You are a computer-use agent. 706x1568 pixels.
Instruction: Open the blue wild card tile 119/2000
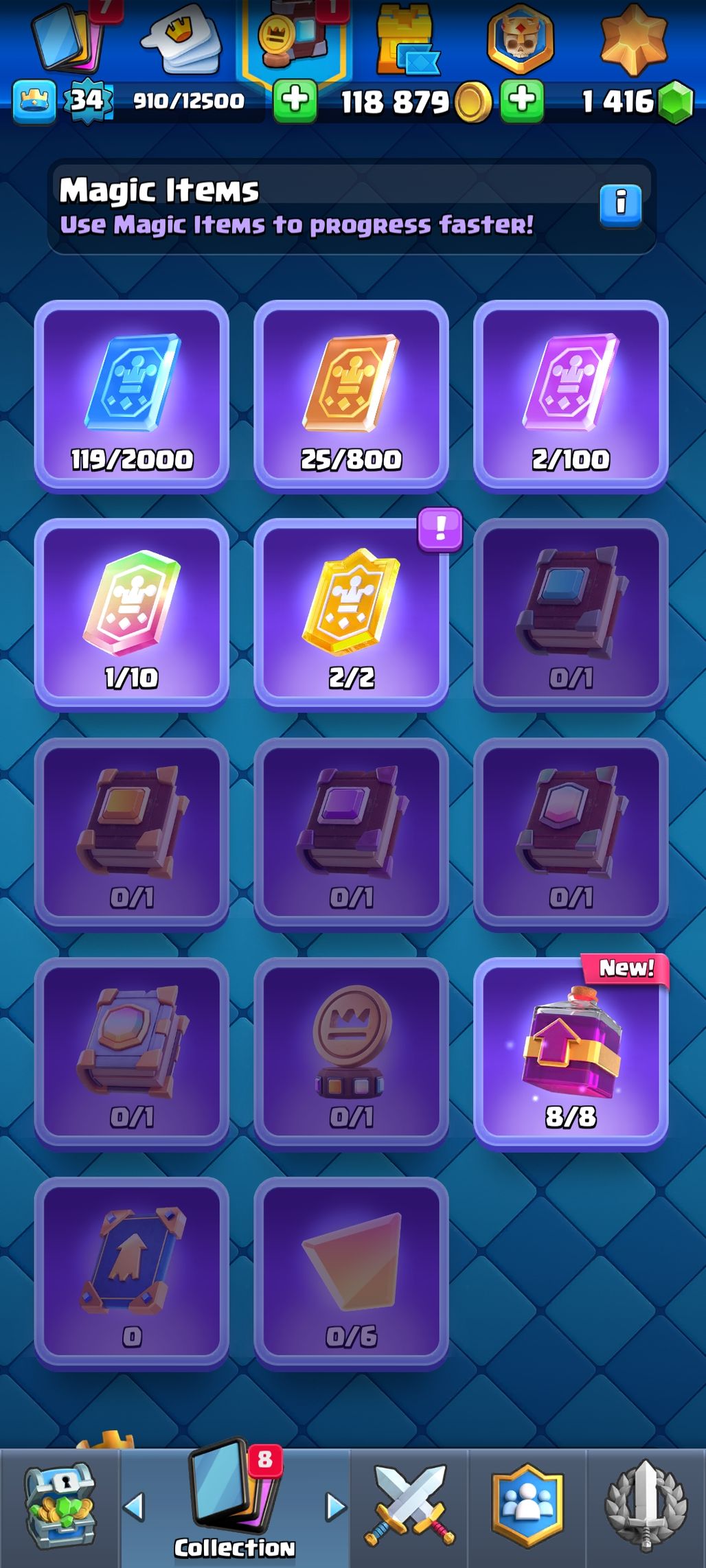click(131, 395)
